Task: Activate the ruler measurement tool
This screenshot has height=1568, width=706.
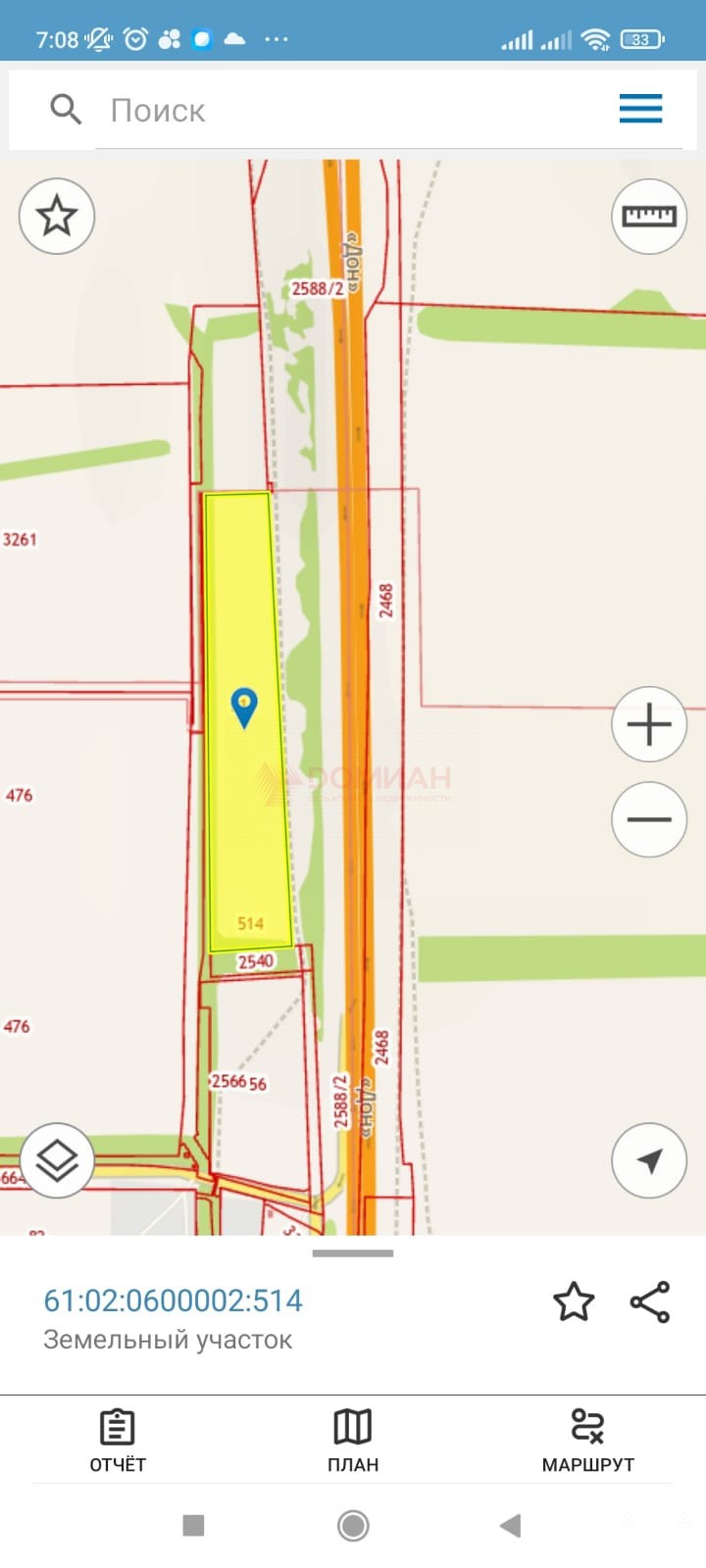Action: point(648,216)
